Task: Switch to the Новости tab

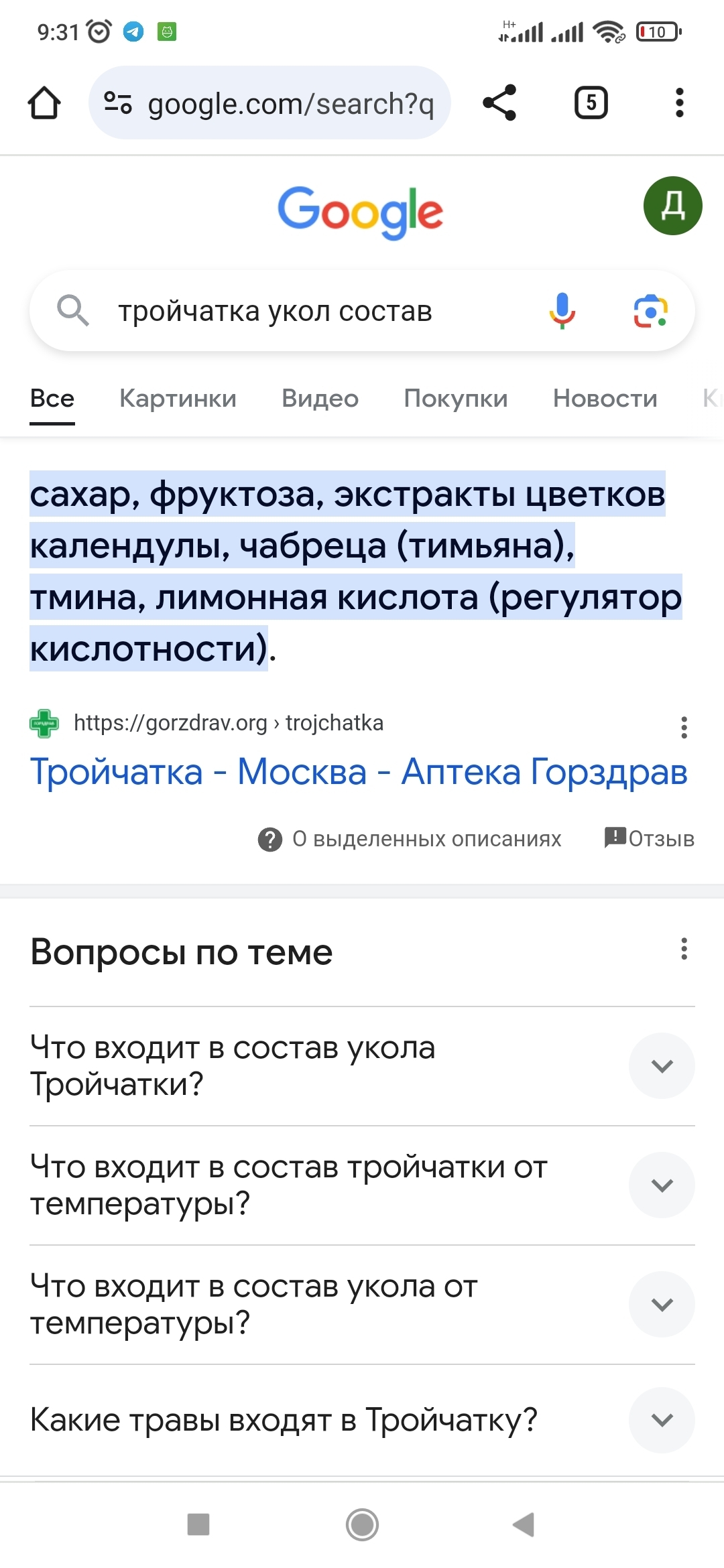Action: [605, 399]
